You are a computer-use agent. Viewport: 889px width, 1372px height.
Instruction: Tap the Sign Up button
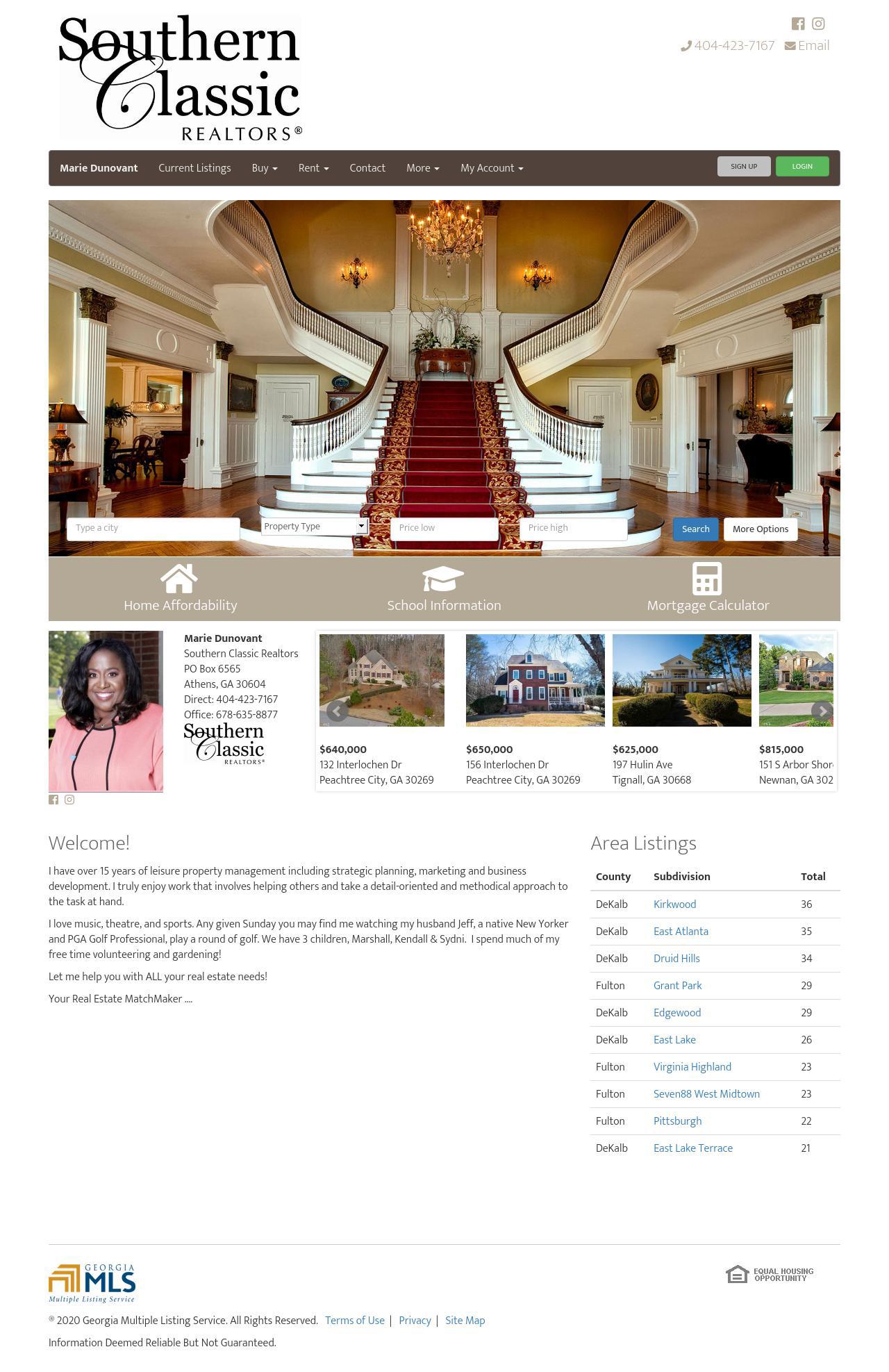(x=744, y=167)
